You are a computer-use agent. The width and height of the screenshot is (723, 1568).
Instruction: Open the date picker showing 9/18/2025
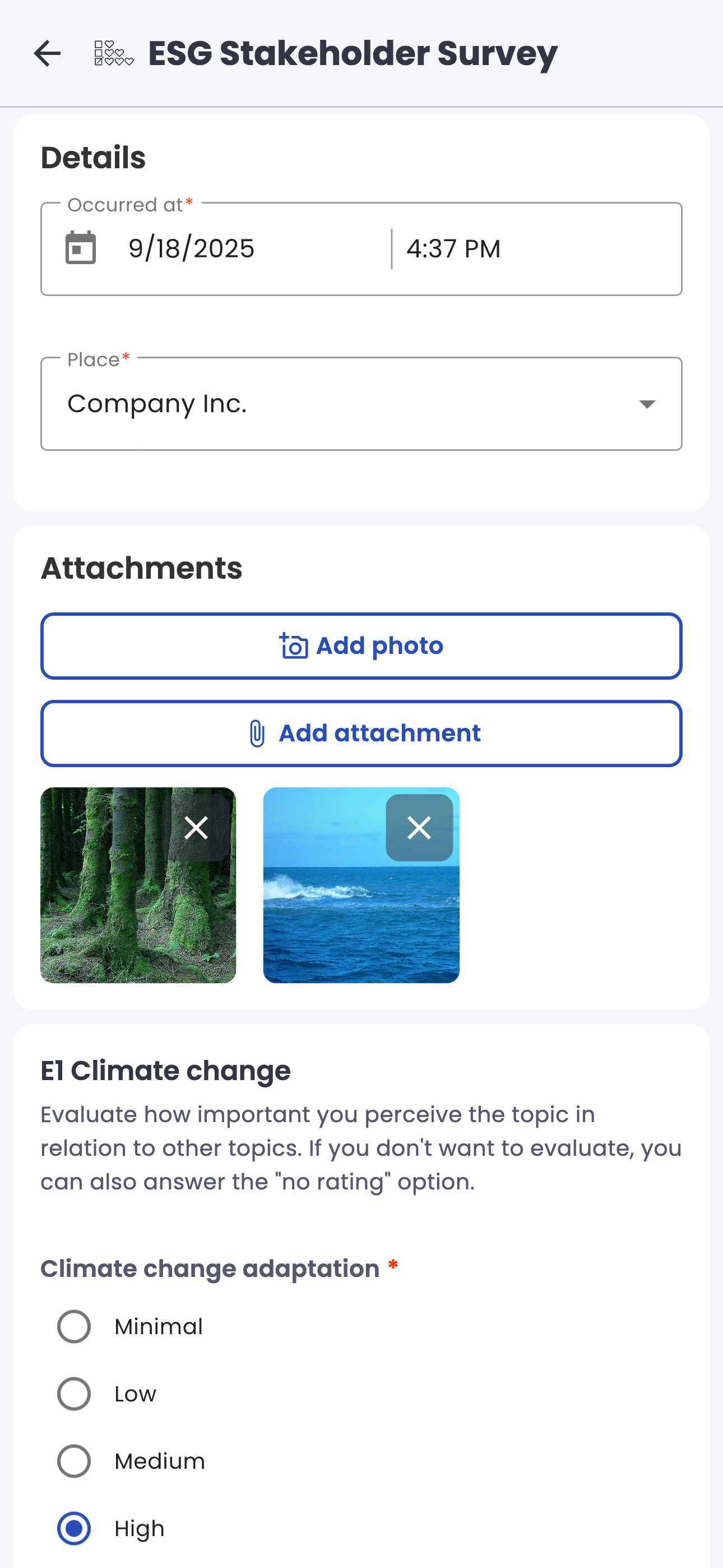click(191, 249)
